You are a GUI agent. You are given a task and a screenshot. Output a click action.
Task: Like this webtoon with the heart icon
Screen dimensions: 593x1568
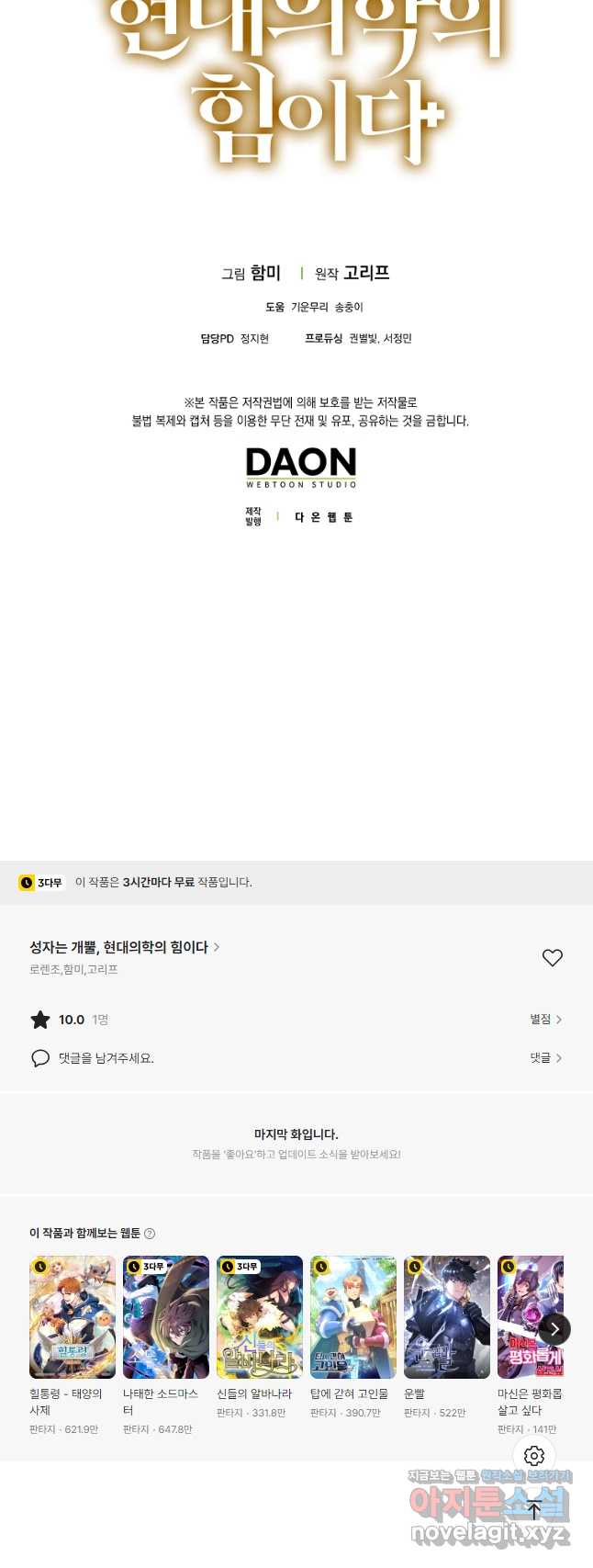(x=552, y=957)
